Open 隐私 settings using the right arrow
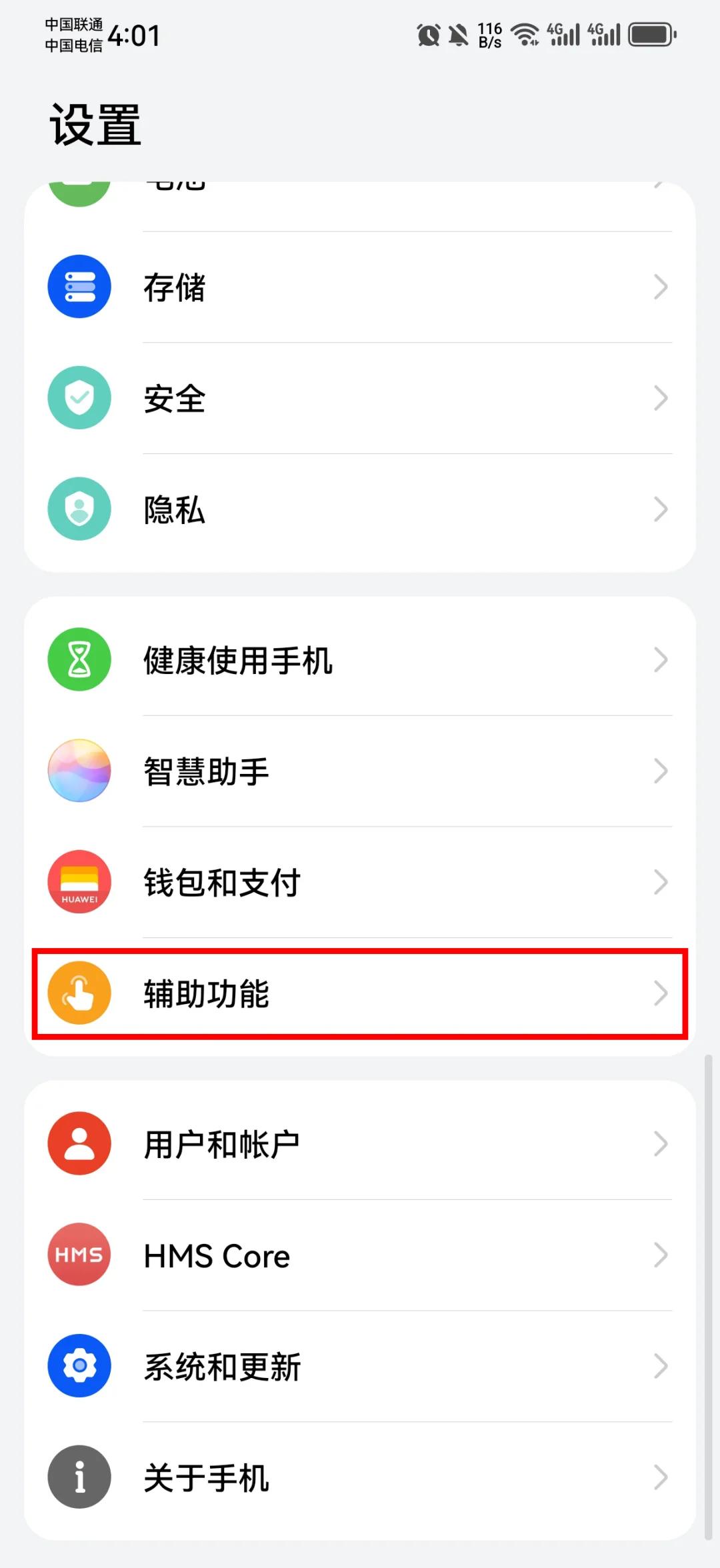This screenshot has width=720, height=1568. (660, 510)
